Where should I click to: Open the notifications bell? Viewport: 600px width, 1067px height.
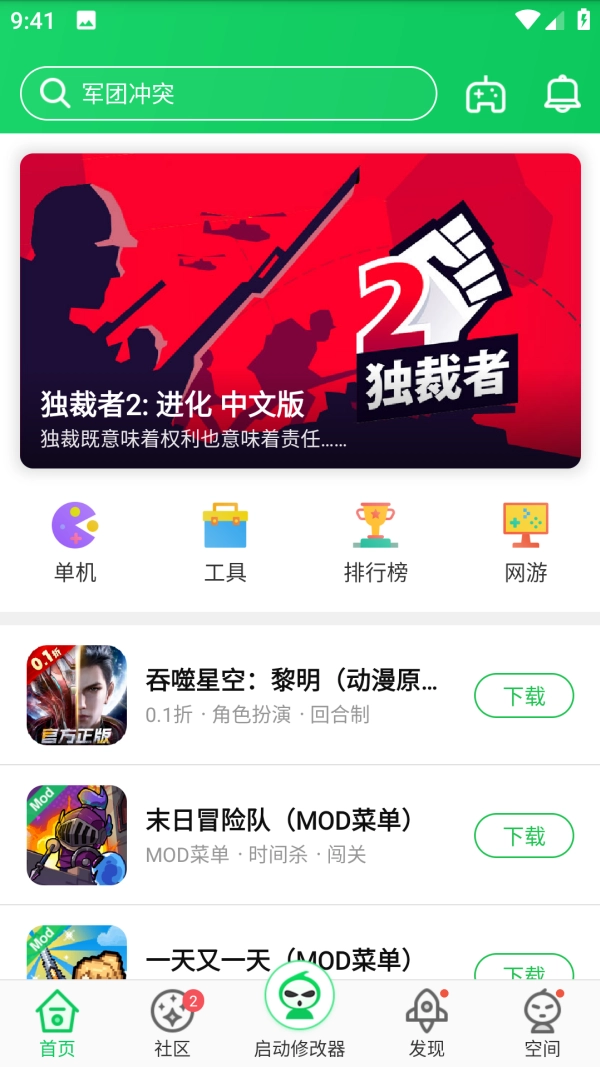562,94
